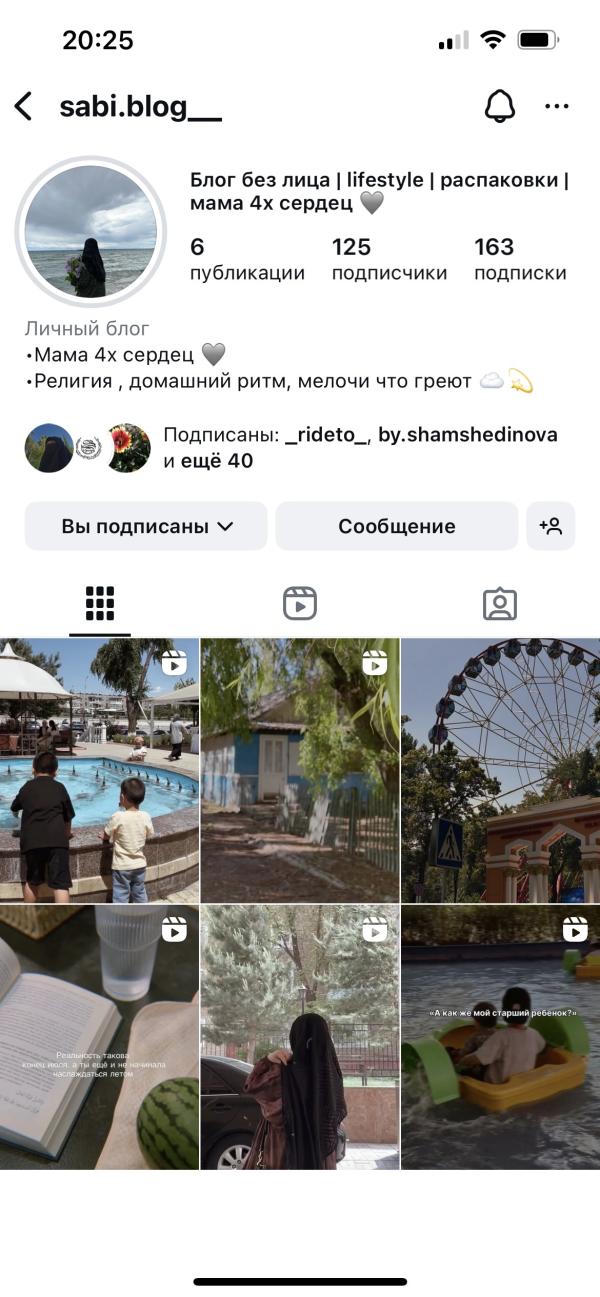Open the reel of woman in black hijab
Viewport: 600px width, 1297px height.
[300, 1037]
